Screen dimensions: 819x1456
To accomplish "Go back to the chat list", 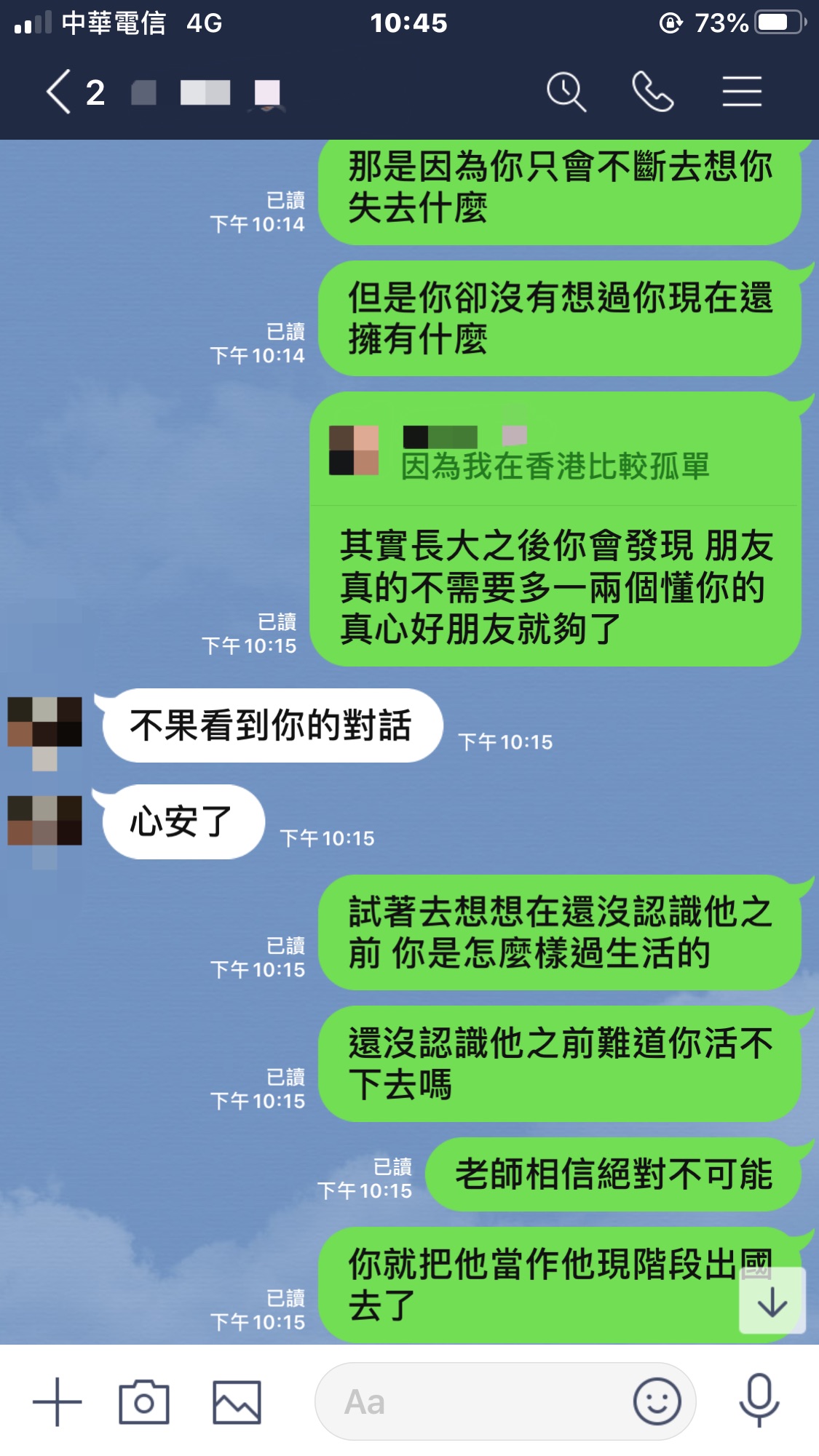I will click(x=60, y=92).
